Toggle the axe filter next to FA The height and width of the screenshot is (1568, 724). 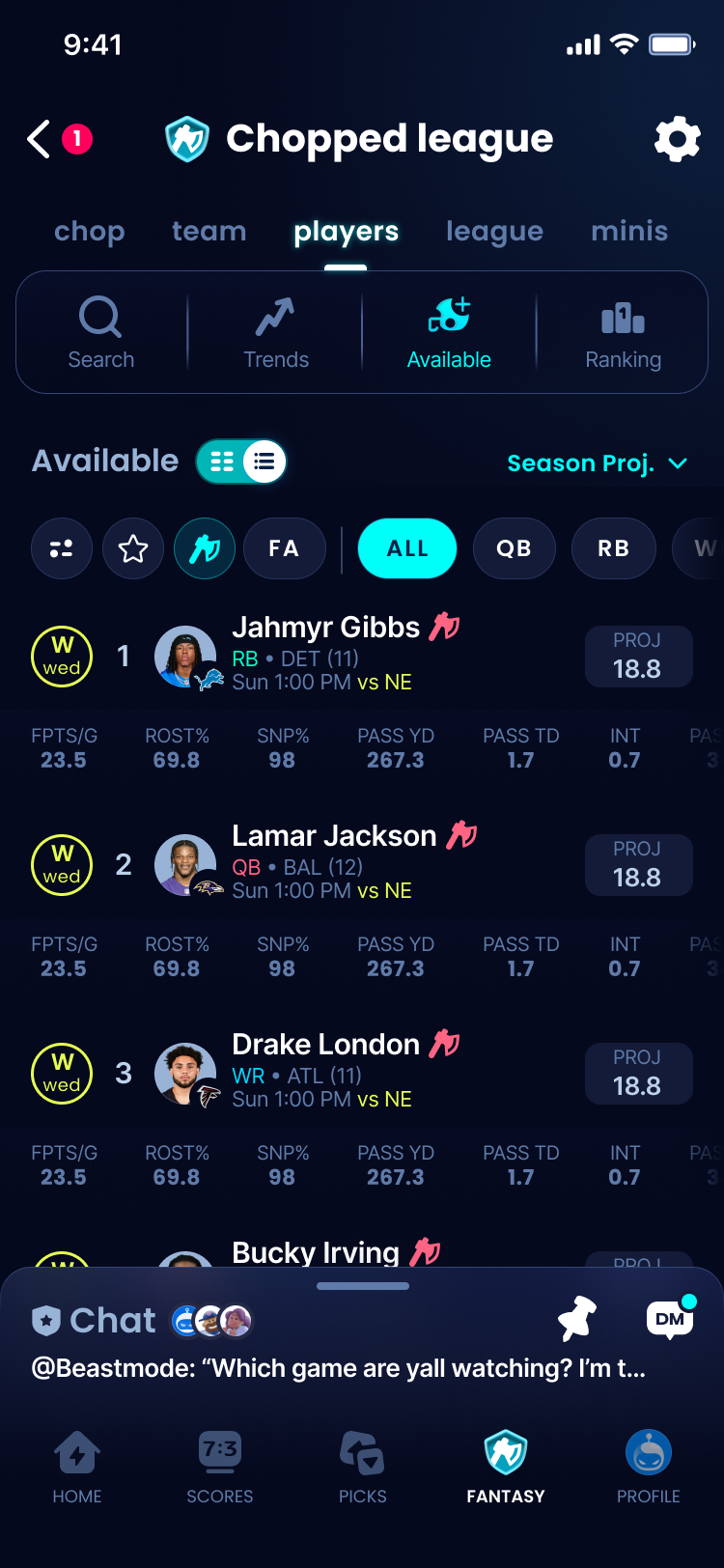point(204,547)
